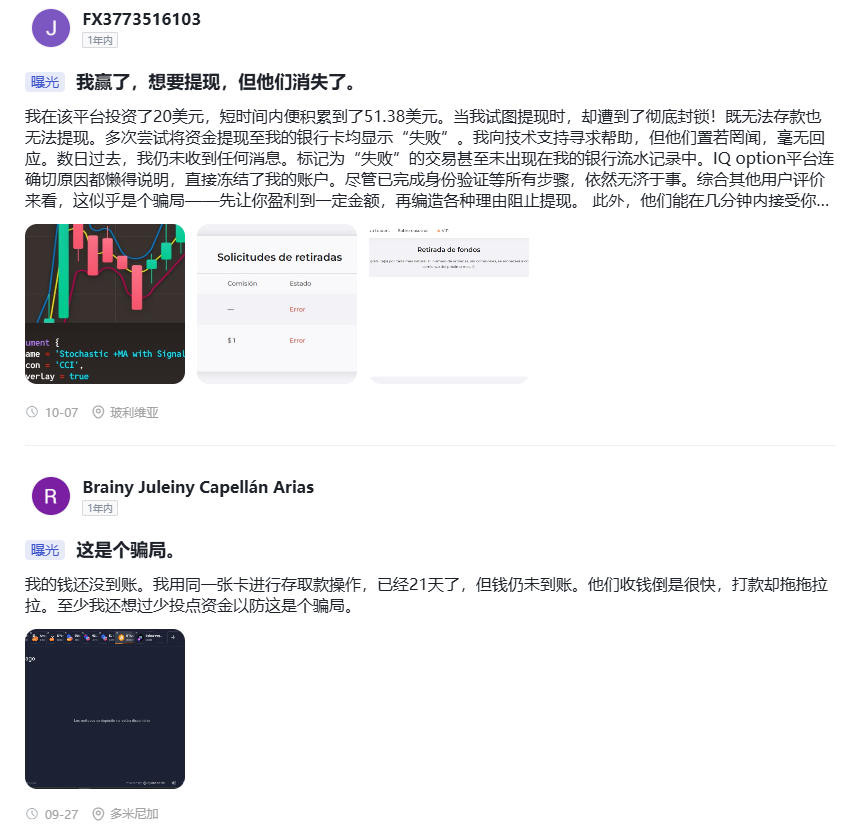Open the candlestick chart image in first review
Image resolution: width=844 pixels, height=834 pixels.
click(105, 304)
